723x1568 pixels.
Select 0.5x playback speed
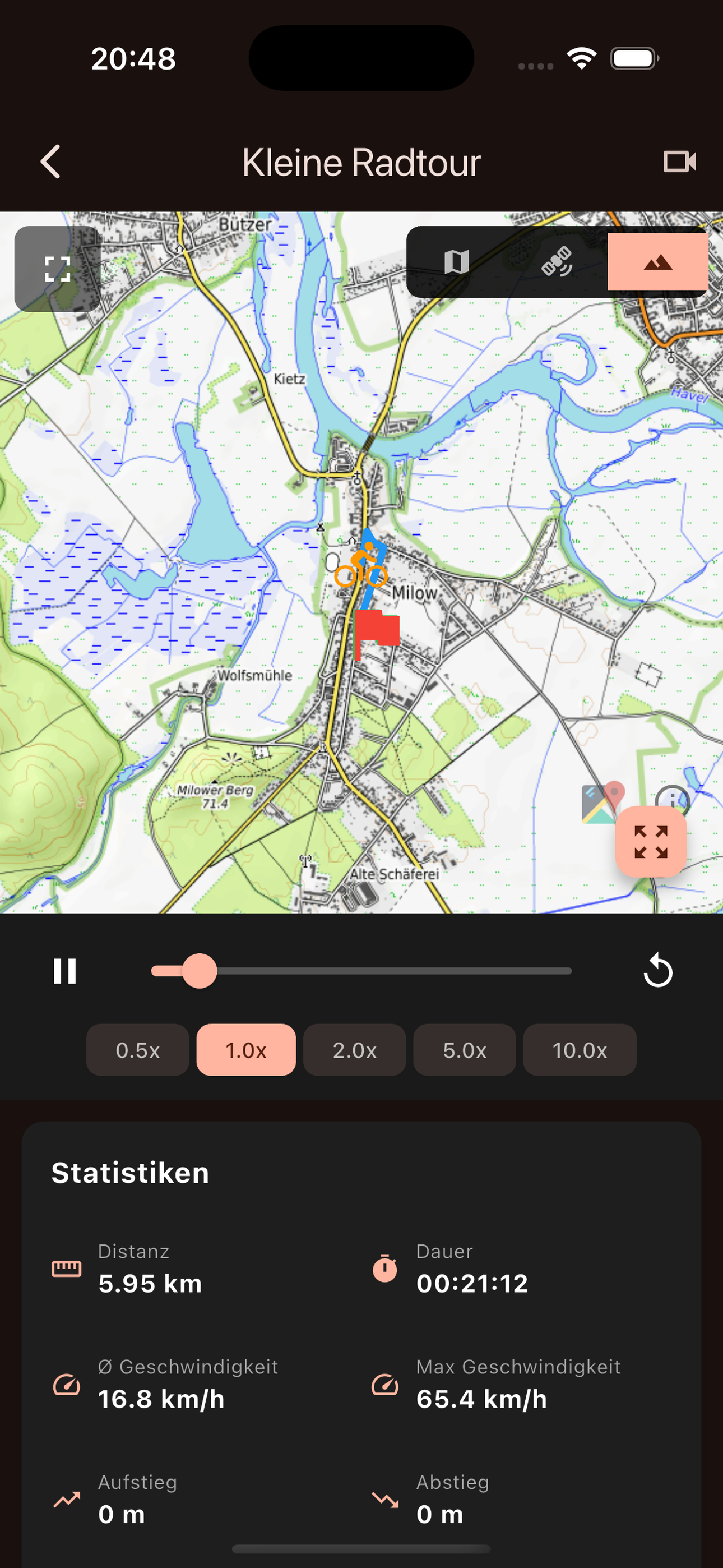point(137,1050)
